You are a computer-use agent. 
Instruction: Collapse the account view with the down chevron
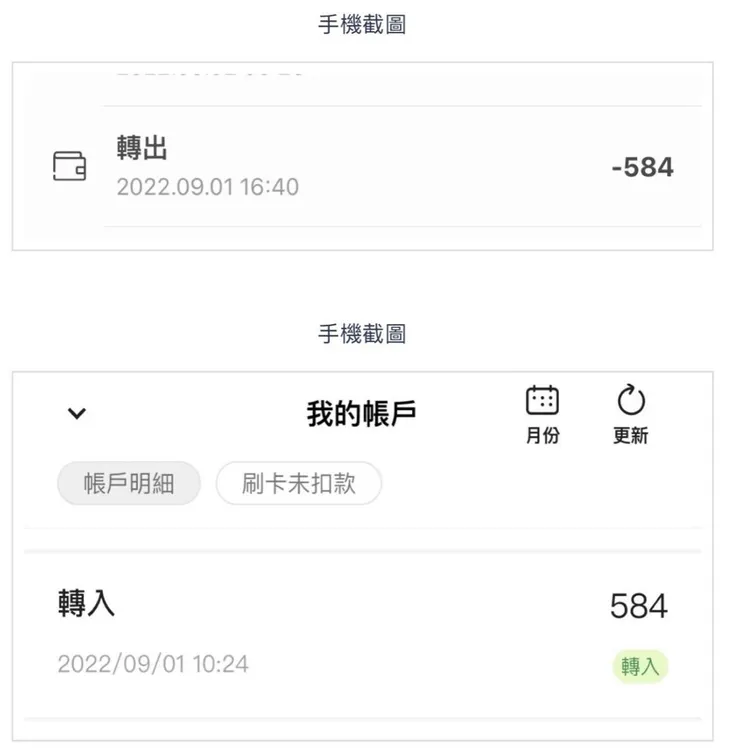75,413
